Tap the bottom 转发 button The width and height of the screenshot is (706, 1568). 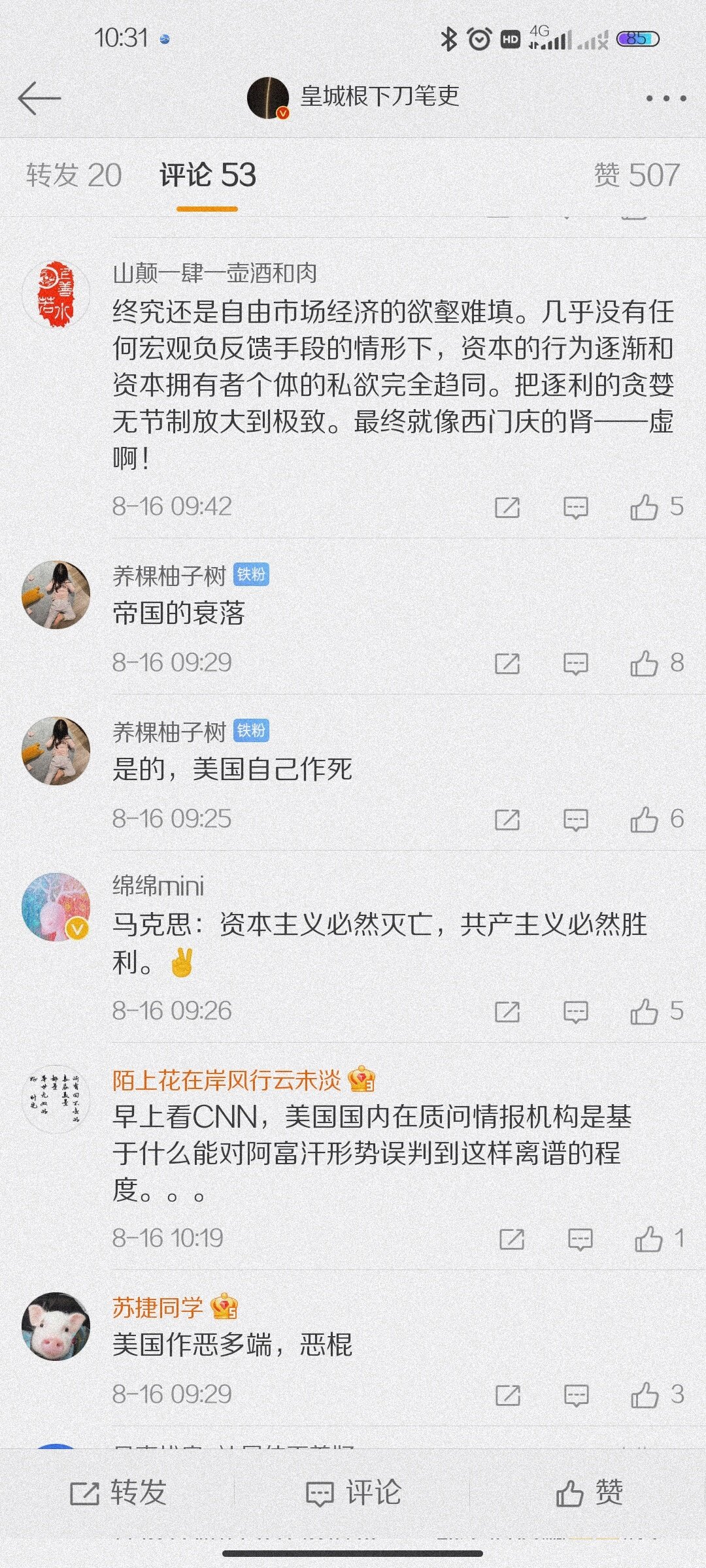tap(118, 1493)
